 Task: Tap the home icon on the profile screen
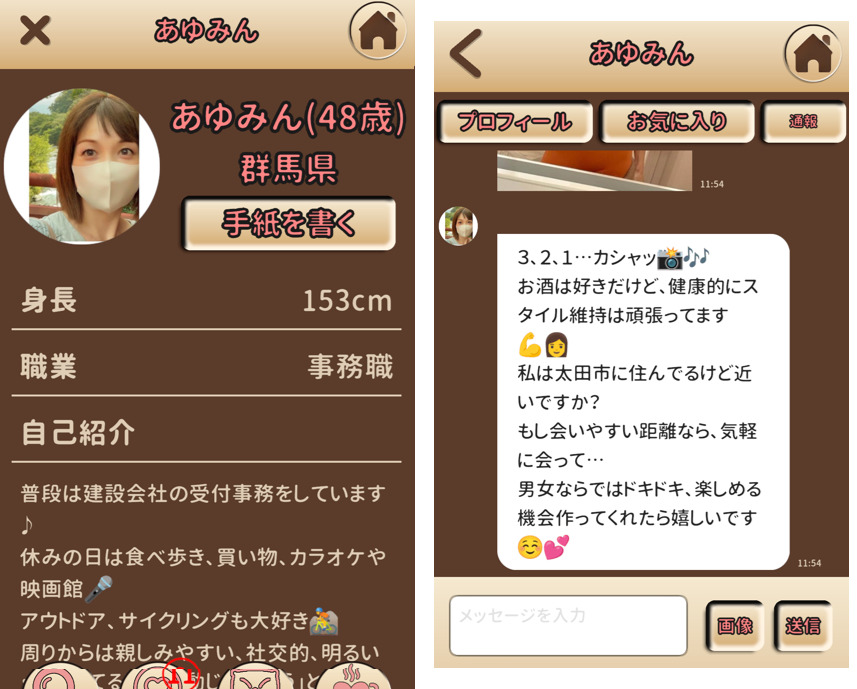pyautogui.click(x=378, y=31)
